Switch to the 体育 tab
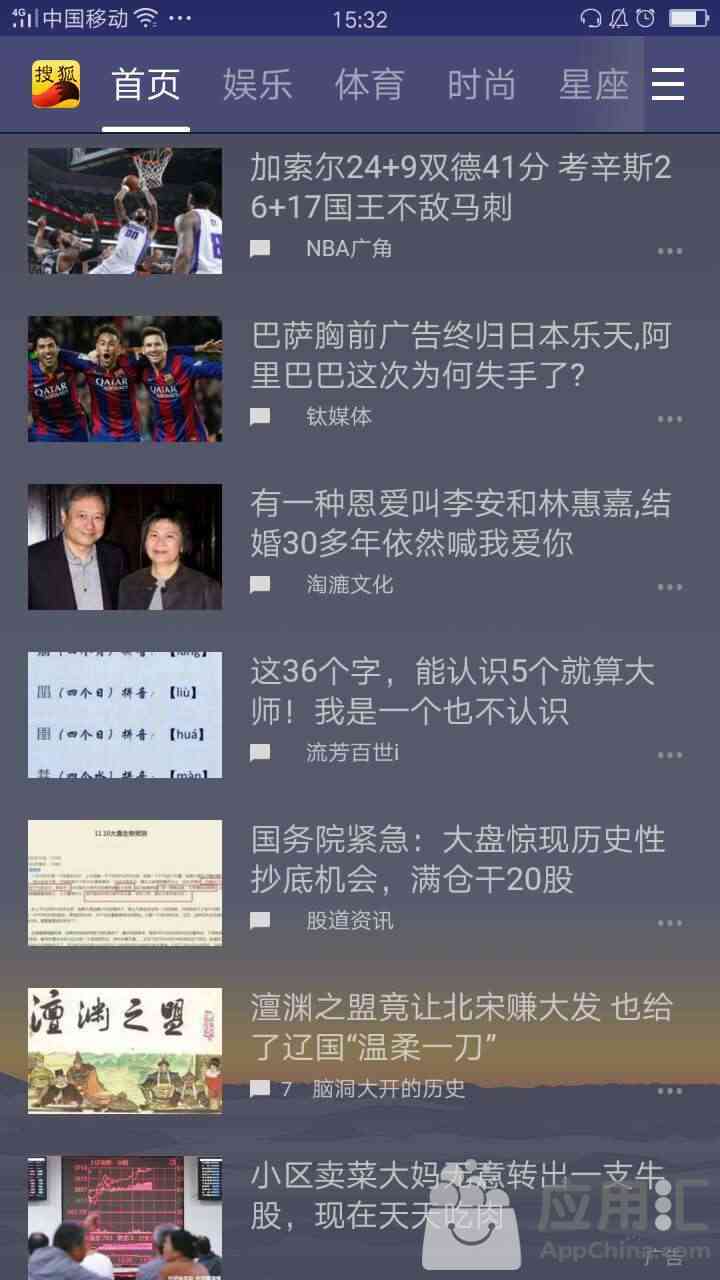Image resolution: width=720 pixels, height=1280 pixels. pos(369,85)
